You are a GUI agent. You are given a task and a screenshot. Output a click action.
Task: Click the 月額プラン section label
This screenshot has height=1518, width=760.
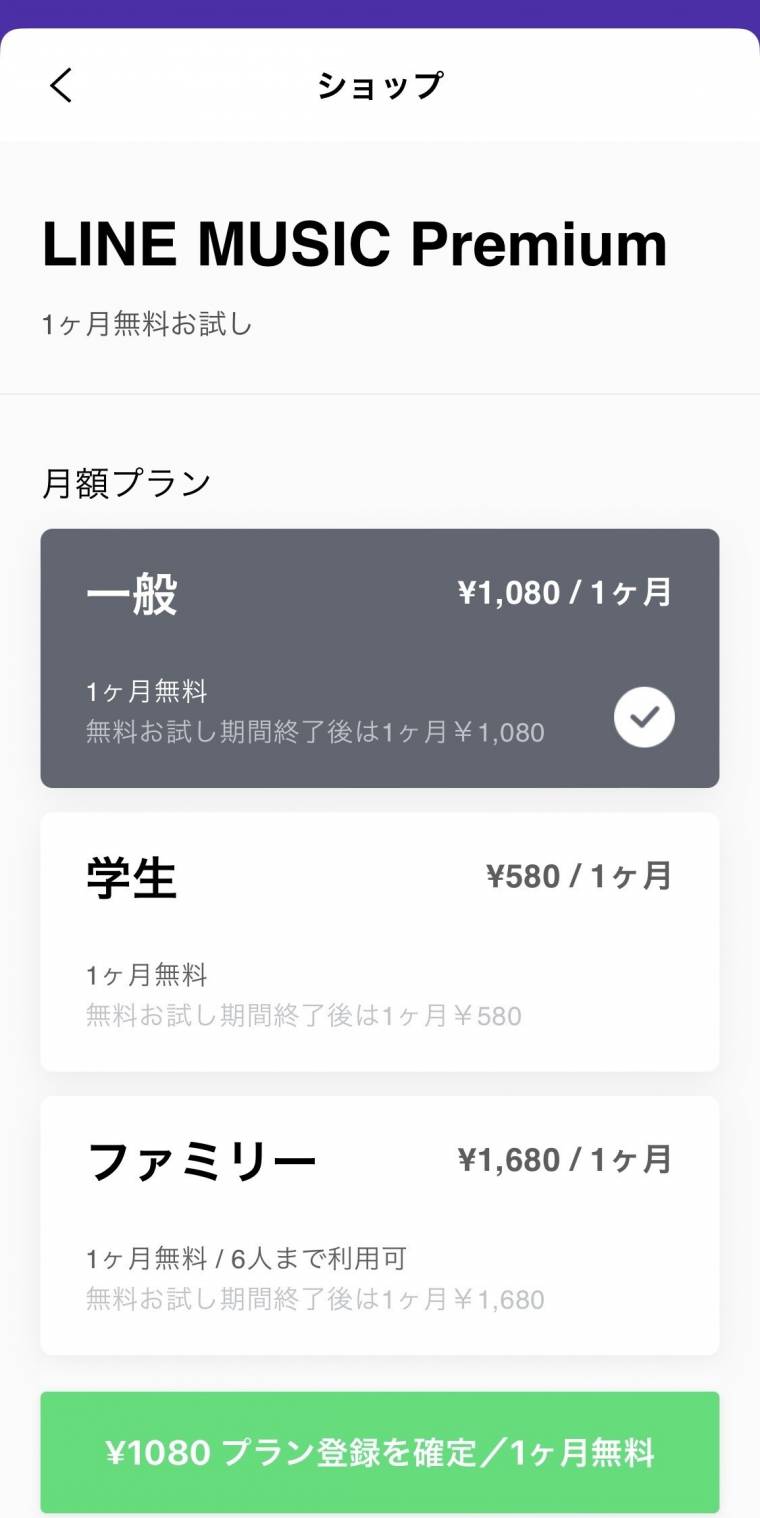coord(124,481)
